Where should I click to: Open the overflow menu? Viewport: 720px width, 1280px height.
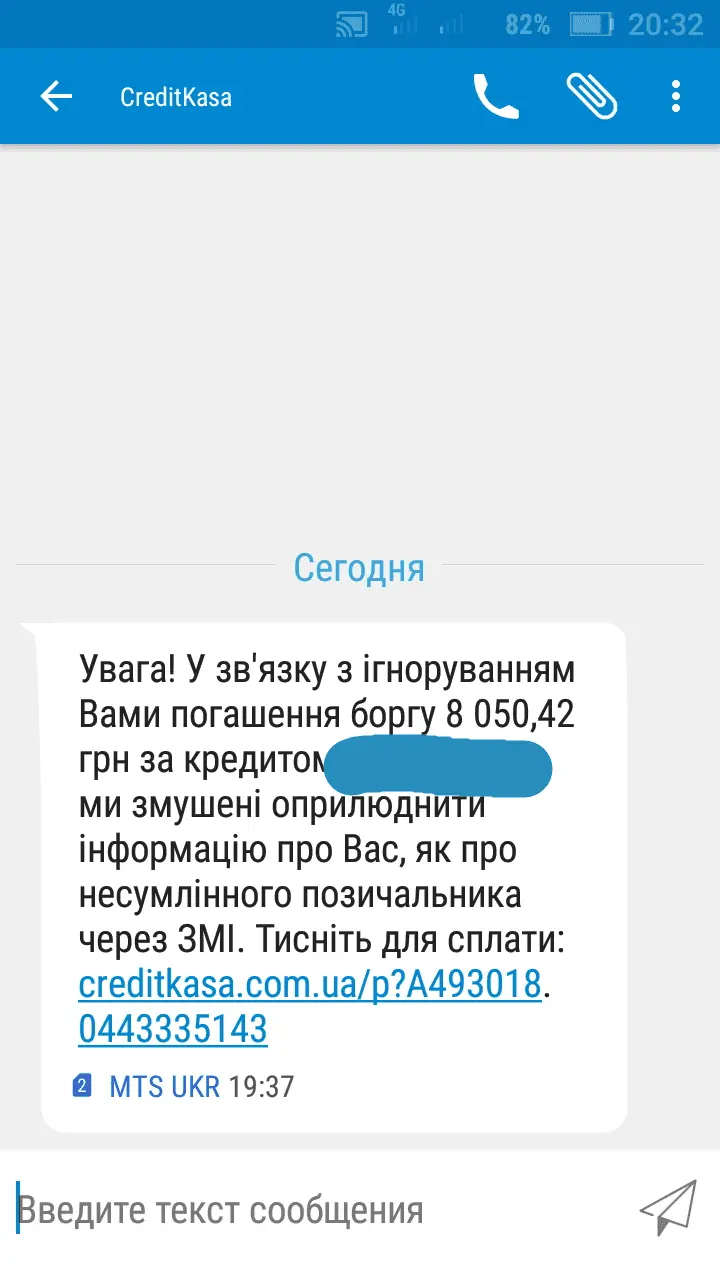point(676,97)
